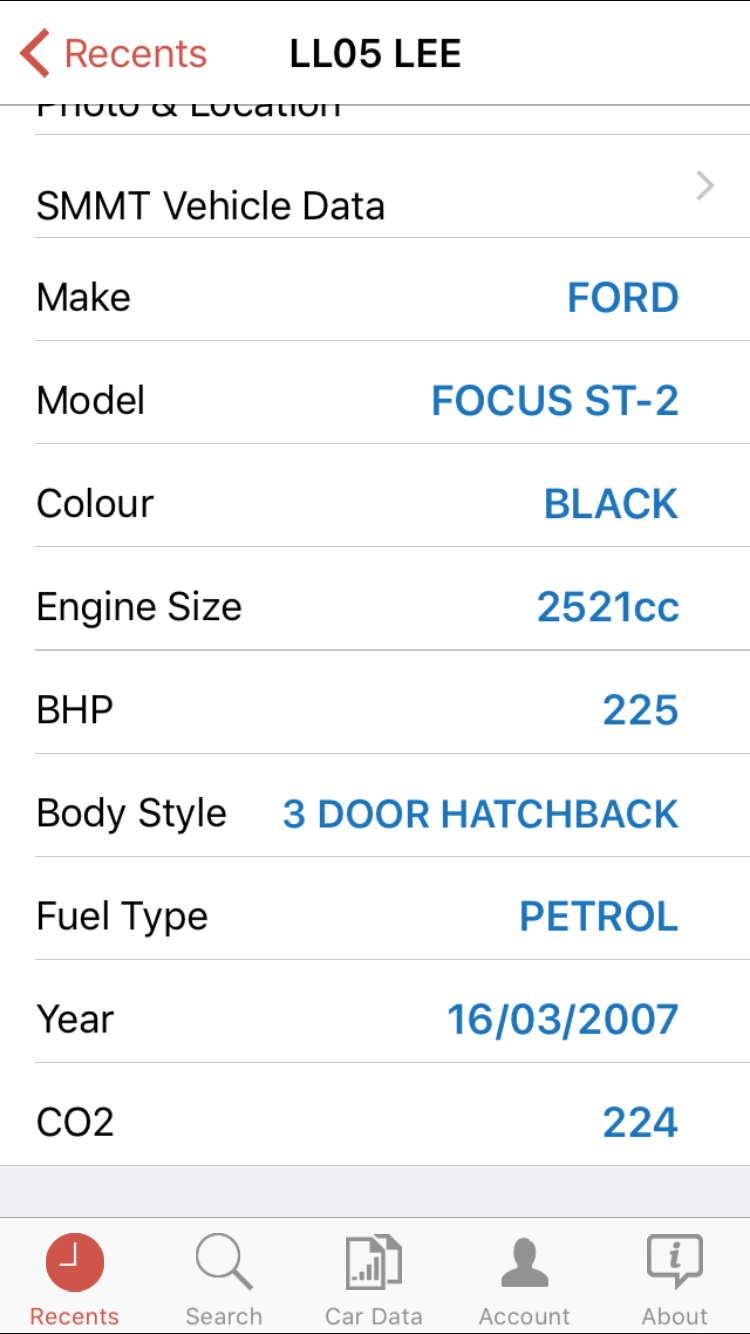Switch to the Recents tab
Viewport: 750px width, 1334px height.
(74, 1278)
